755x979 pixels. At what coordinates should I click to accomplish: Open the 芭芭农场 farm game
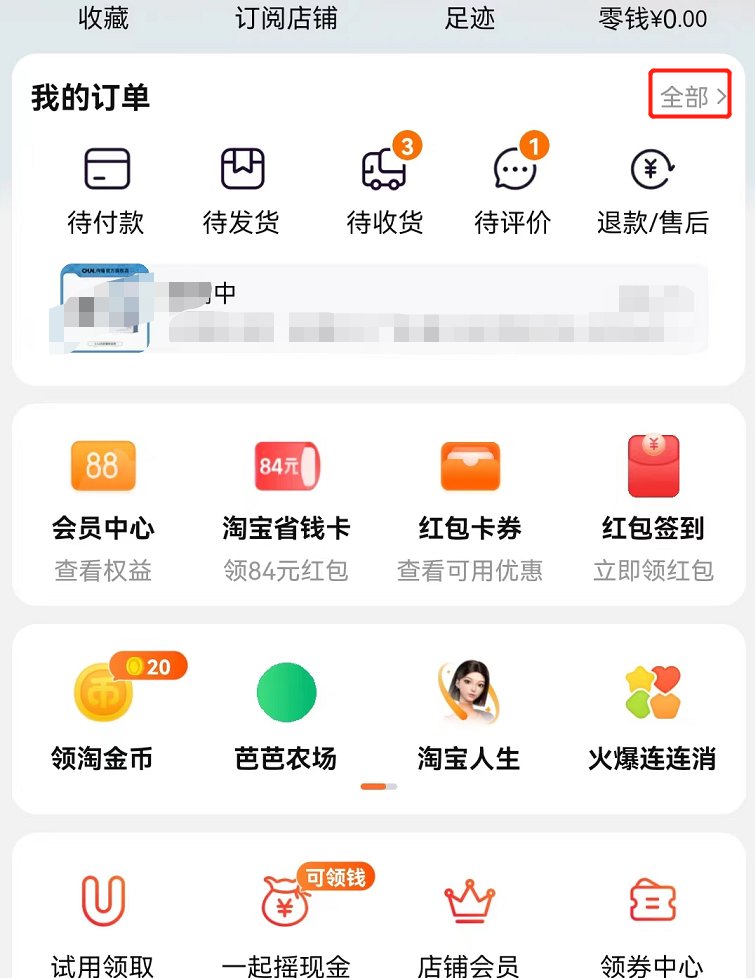coord(286,715)
